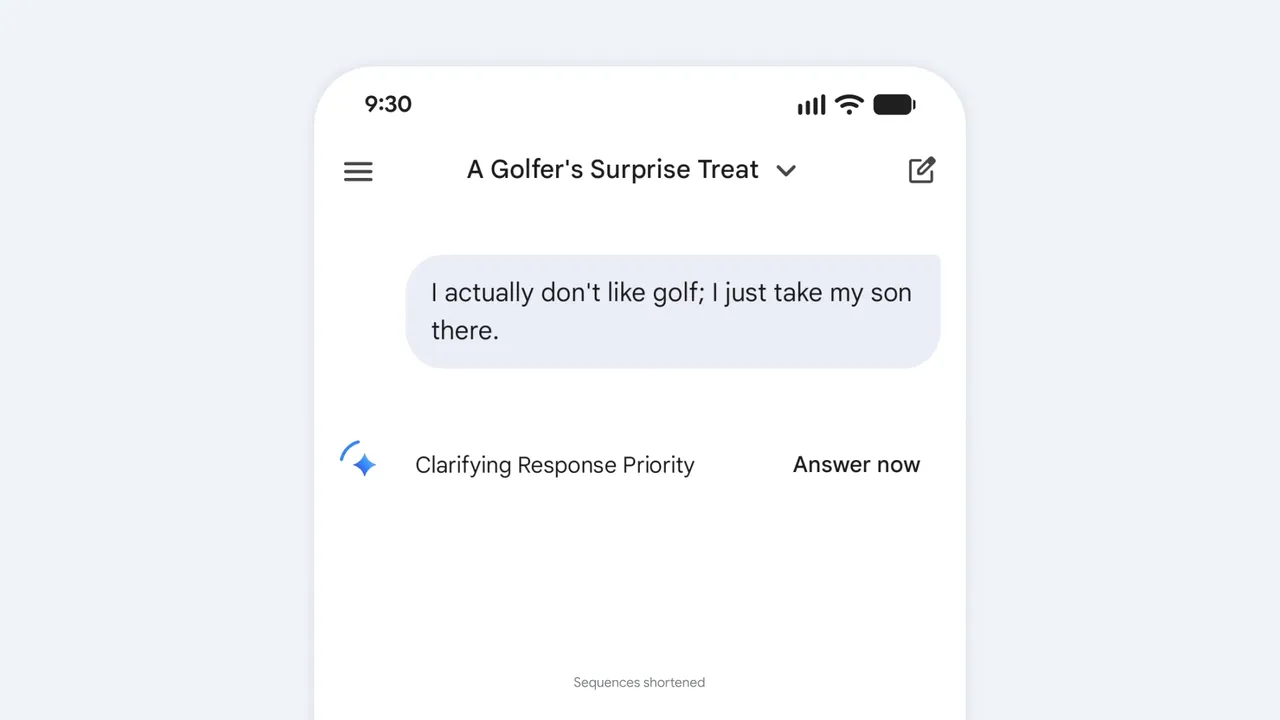Expand the 'A Golfer's Surprise Treat' title dropdown
Screen dimensions: 1280x720
pos(786,171)
